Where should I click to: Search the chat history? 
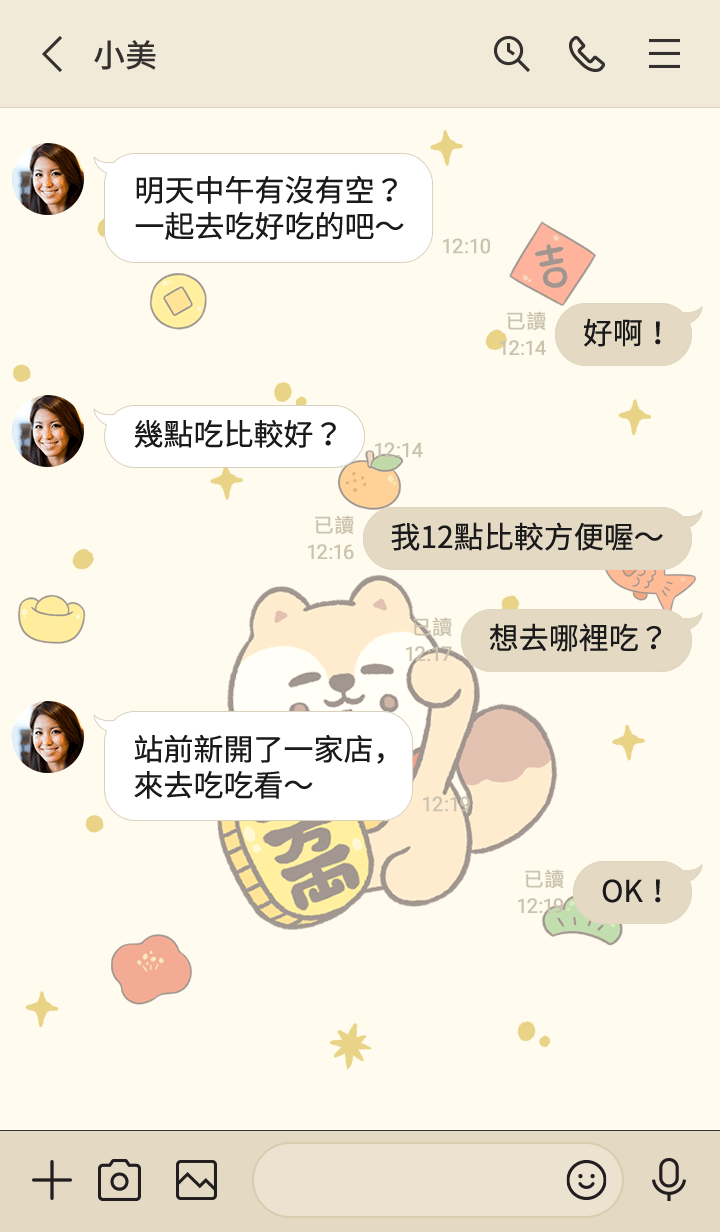pos(511,54)
